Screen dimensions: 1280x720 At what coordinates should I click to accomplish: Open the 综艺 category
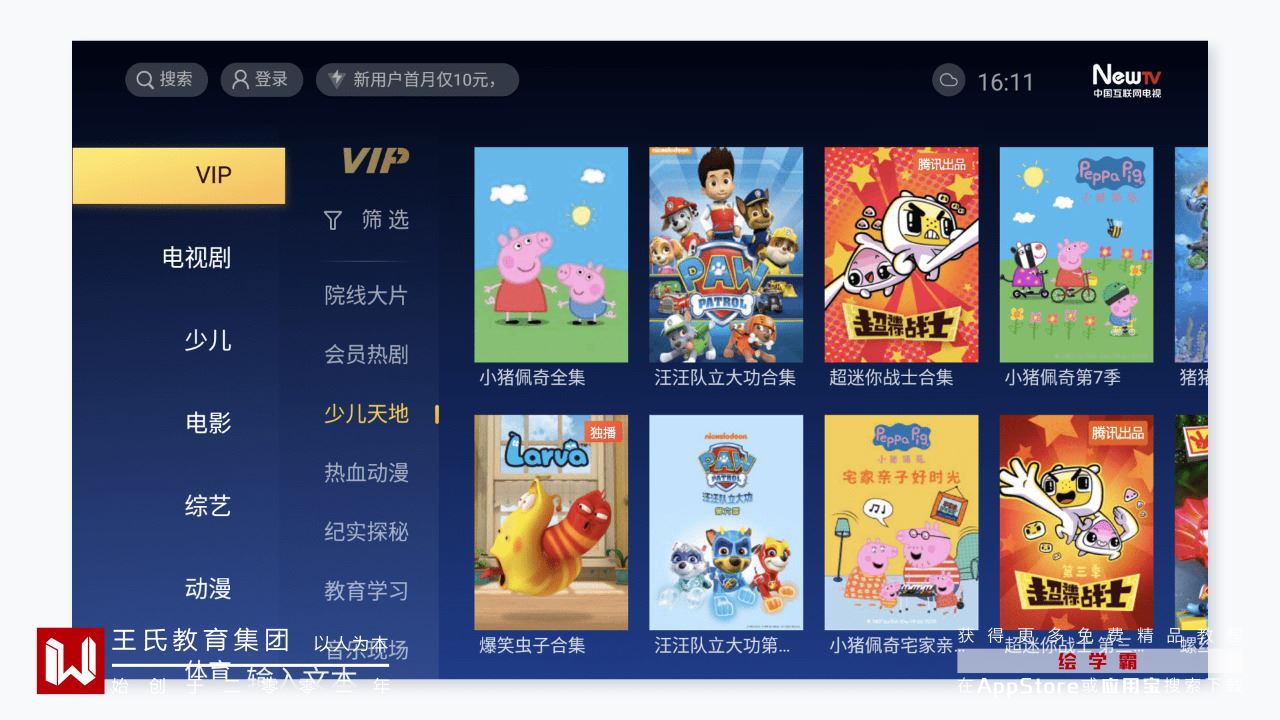pos(208,506)
